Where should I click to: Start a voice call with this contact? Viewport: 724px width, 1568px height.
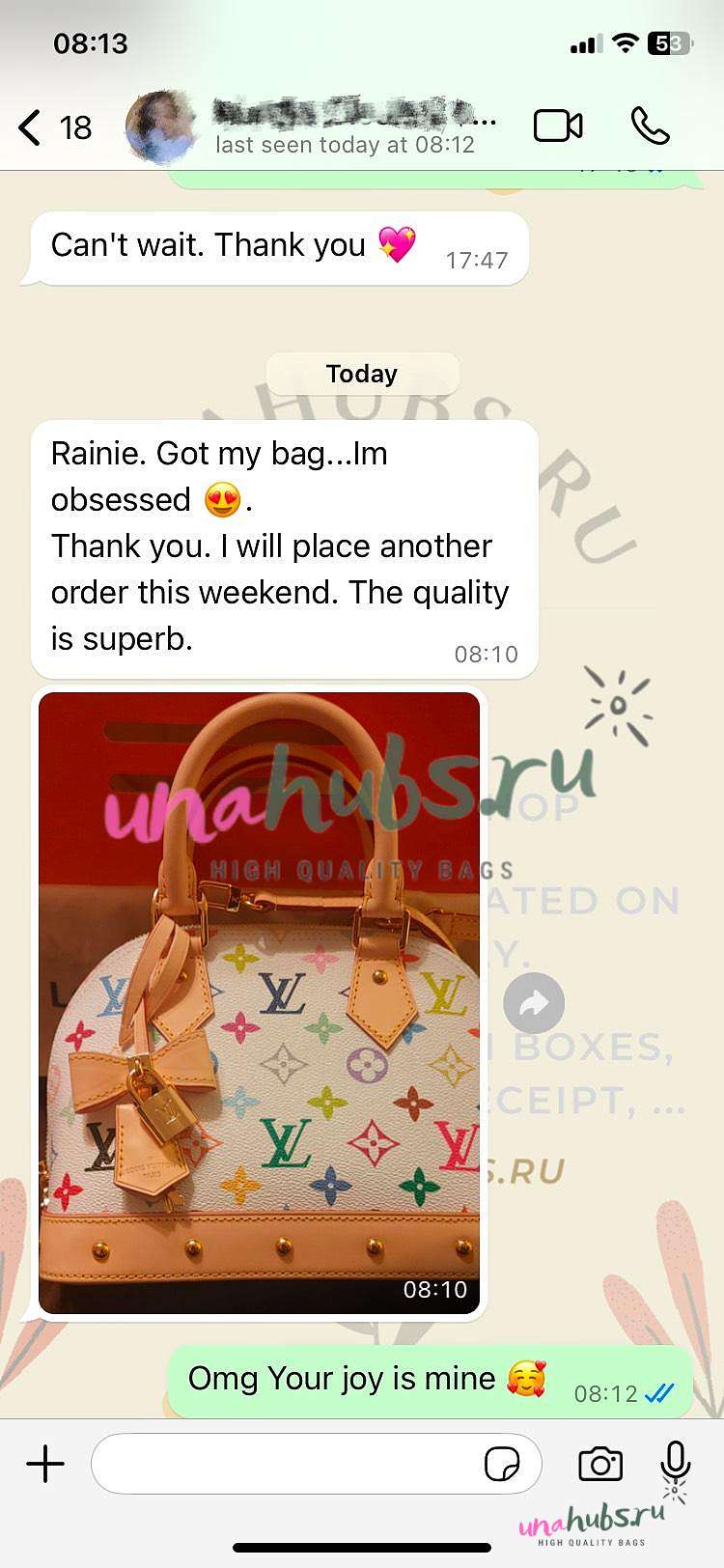click(x=650, y=126)
